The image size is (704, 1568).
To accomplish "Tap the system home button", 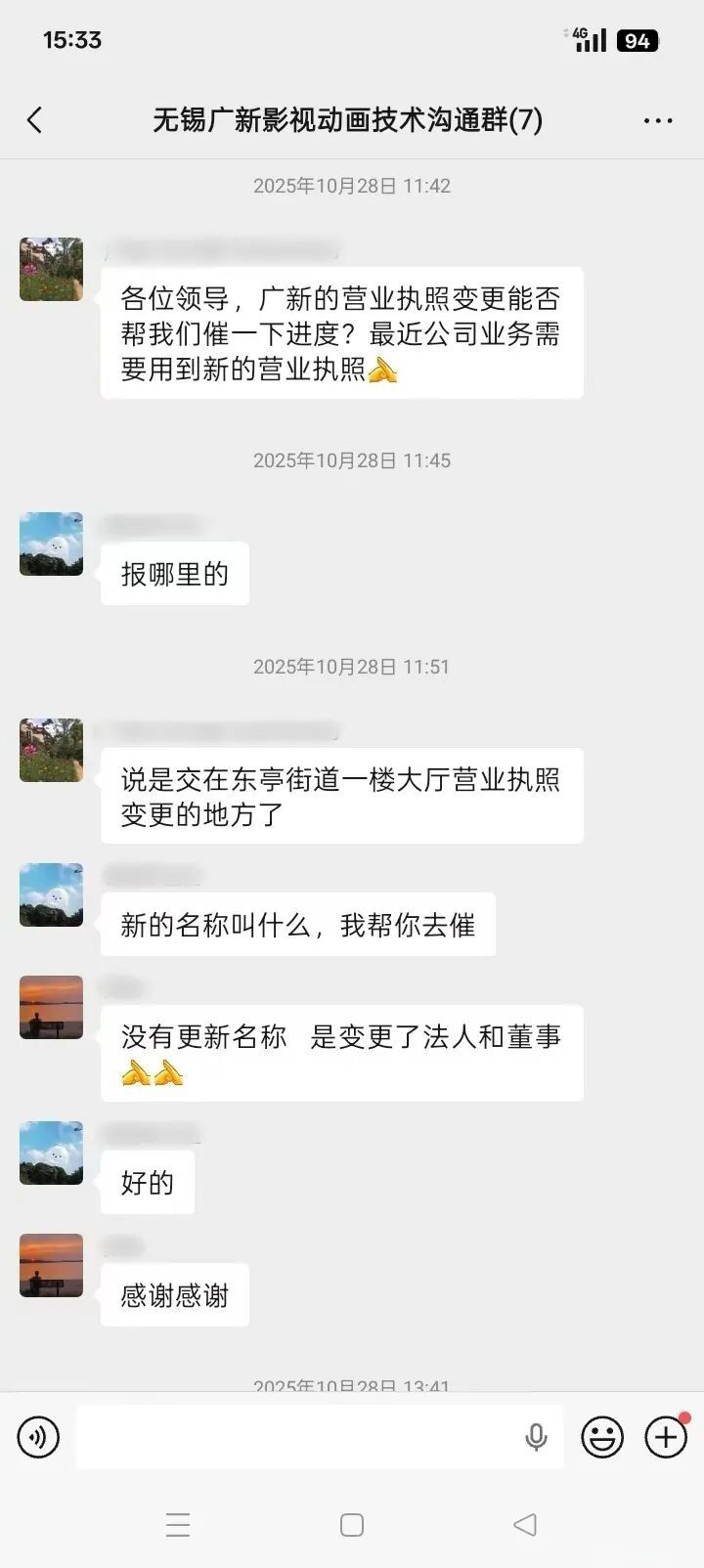I will [352, 1525].
